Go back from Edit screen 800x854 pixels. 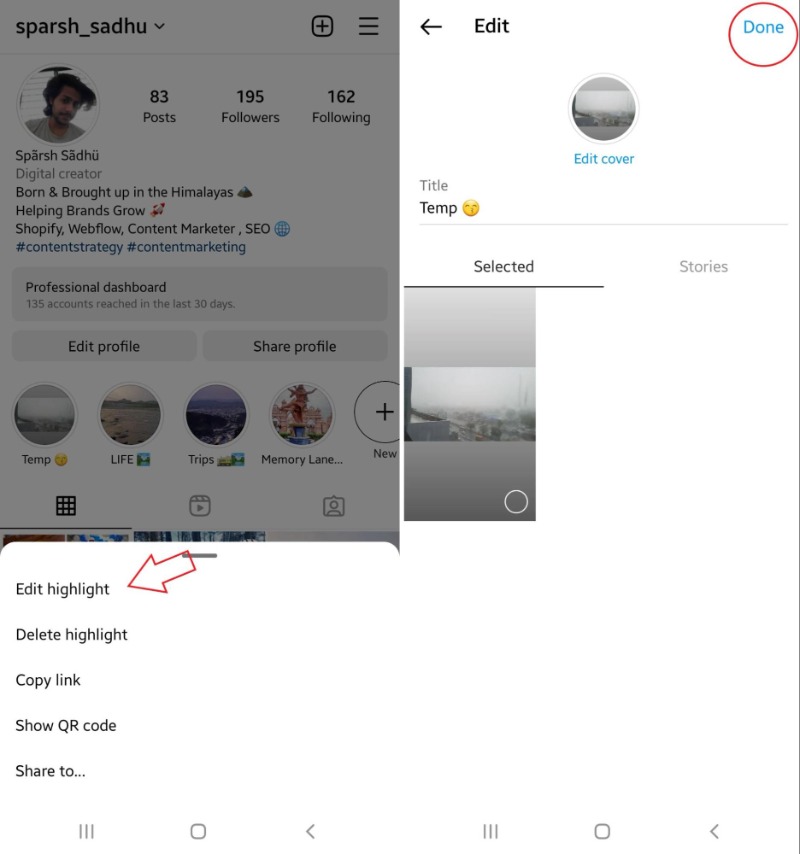(431, 27)
